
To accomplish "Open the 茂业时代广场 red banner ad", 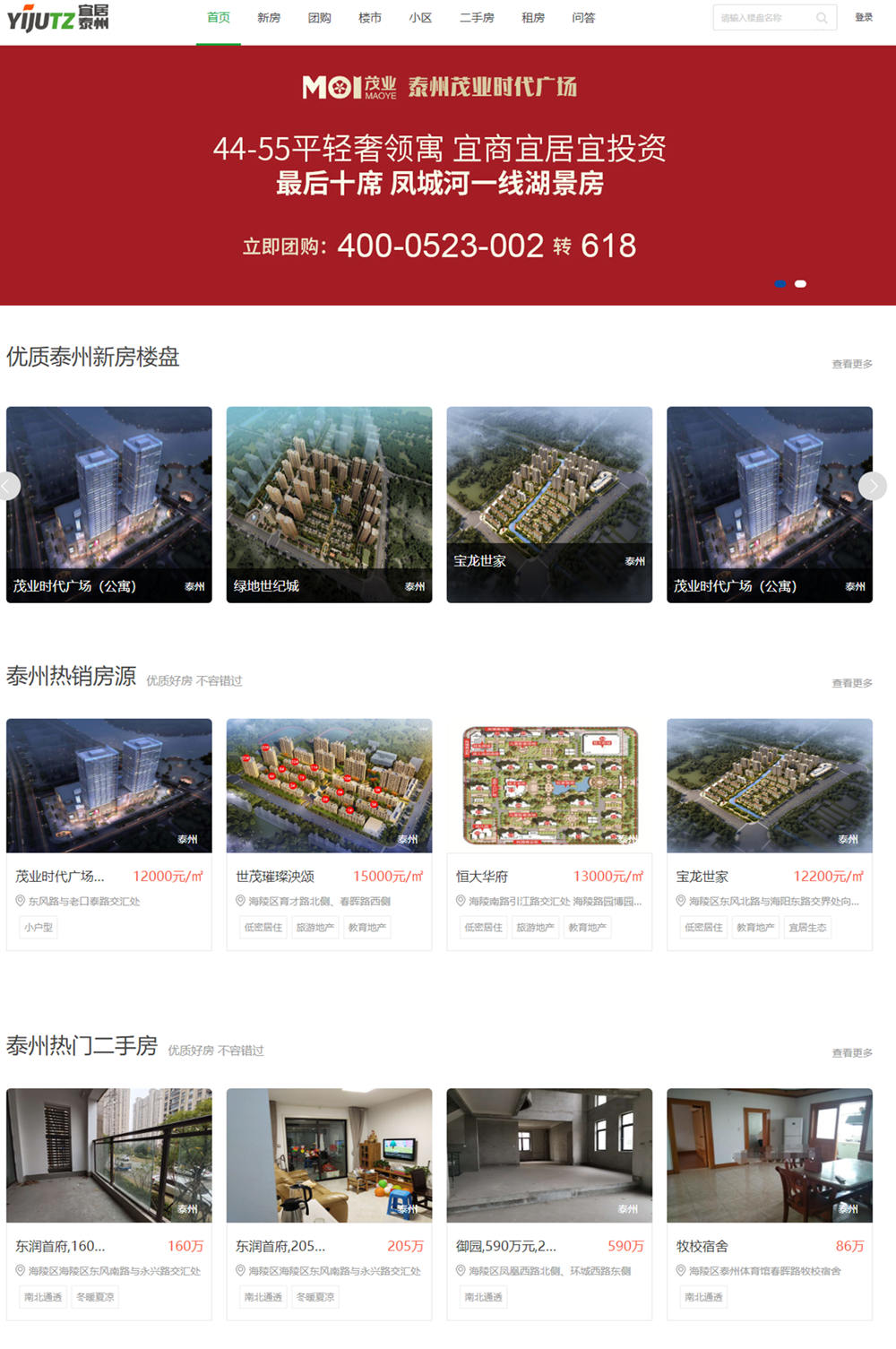I will point(448,175).
